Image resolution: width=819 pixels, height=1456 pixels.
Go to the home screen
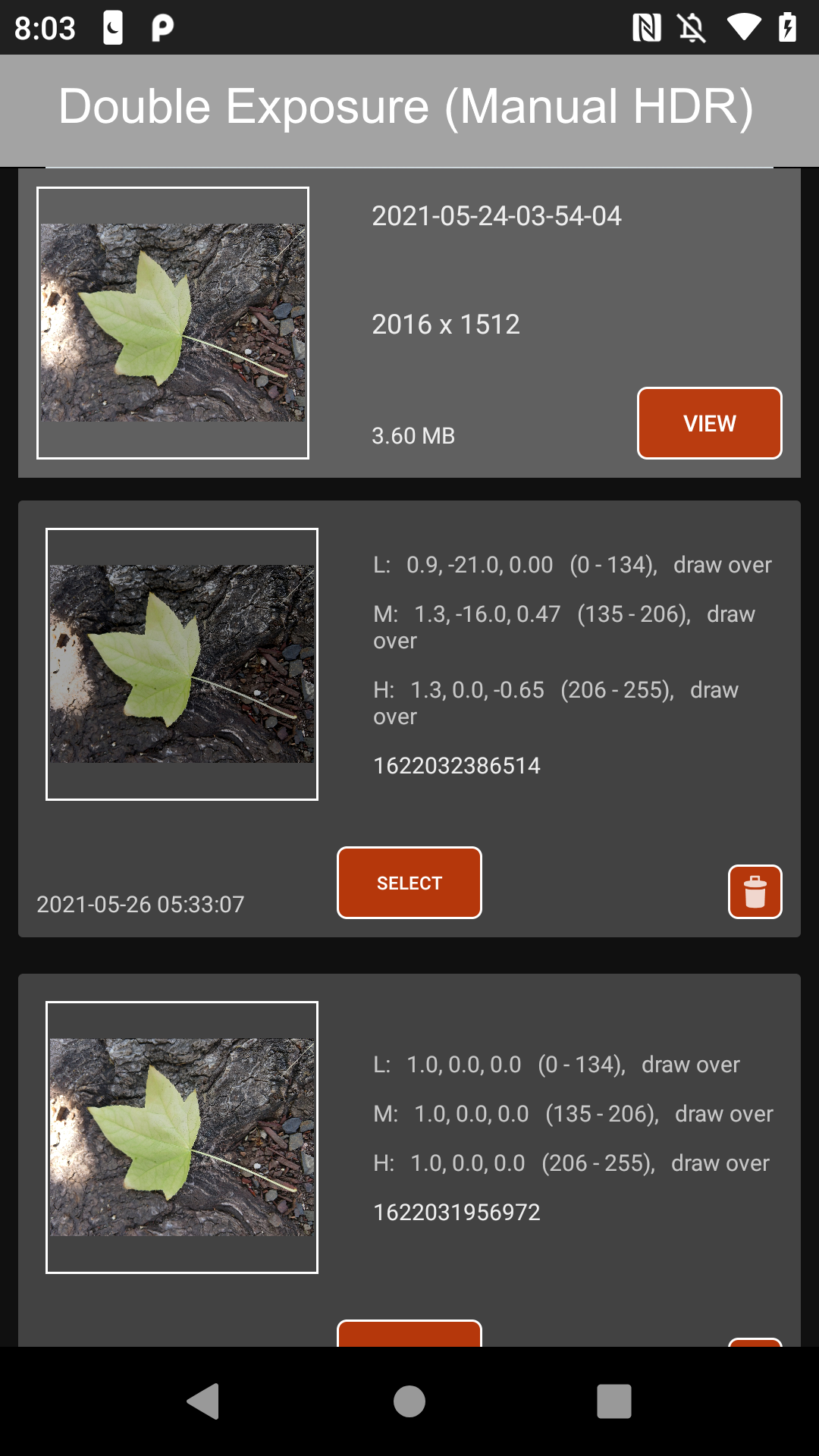(x=409, y=1401)
